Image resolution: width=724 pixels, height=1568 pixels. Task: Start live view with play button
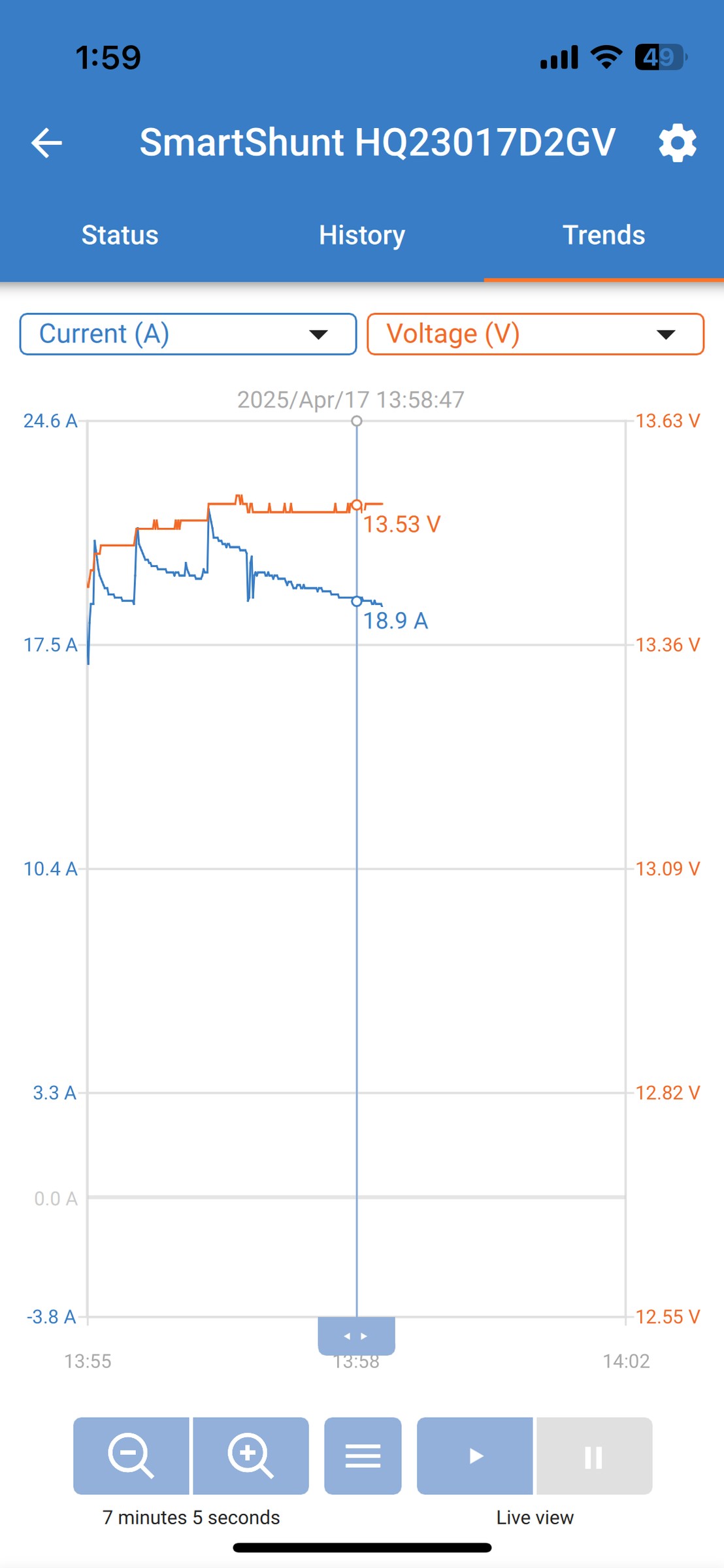pos(475,1456)
